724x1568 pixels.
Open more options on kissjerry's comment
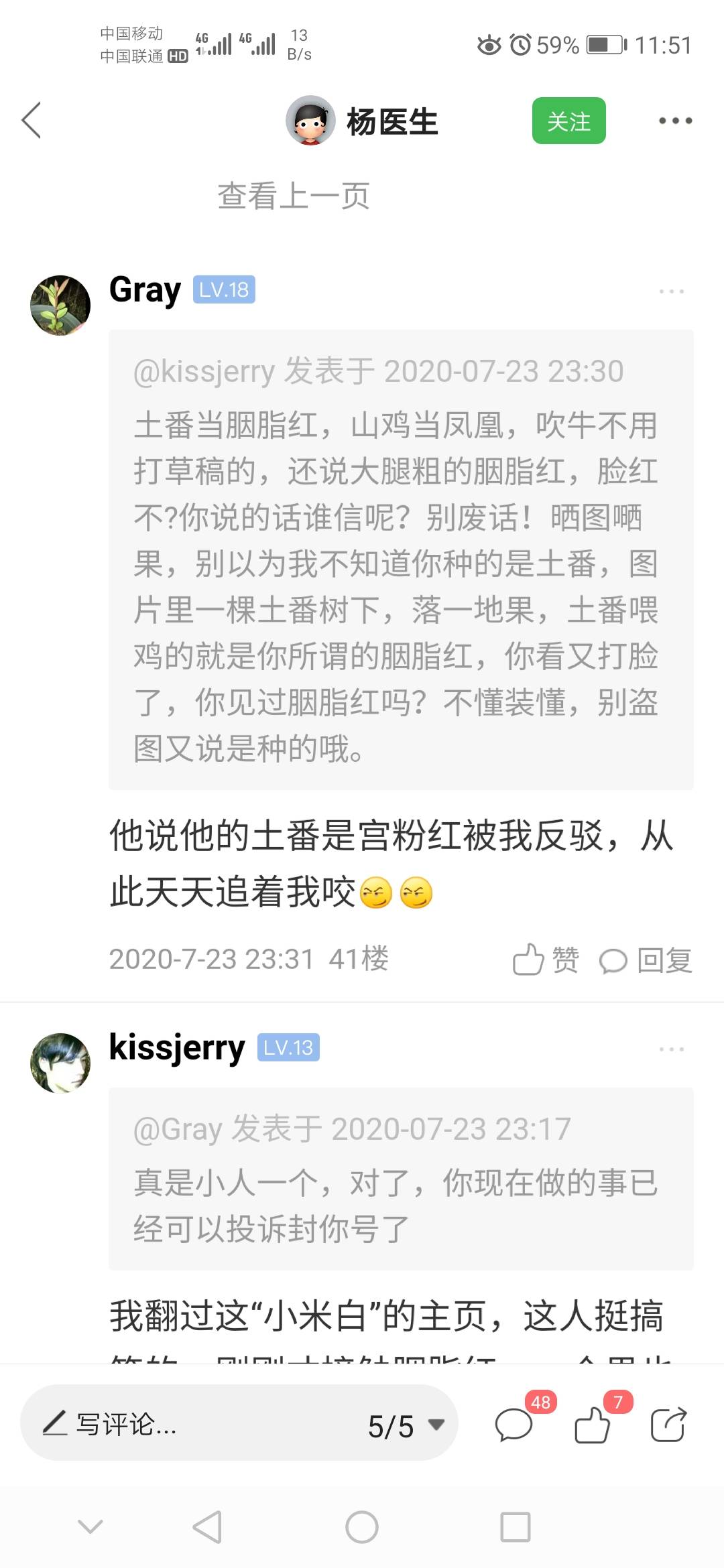(671, 1049)
